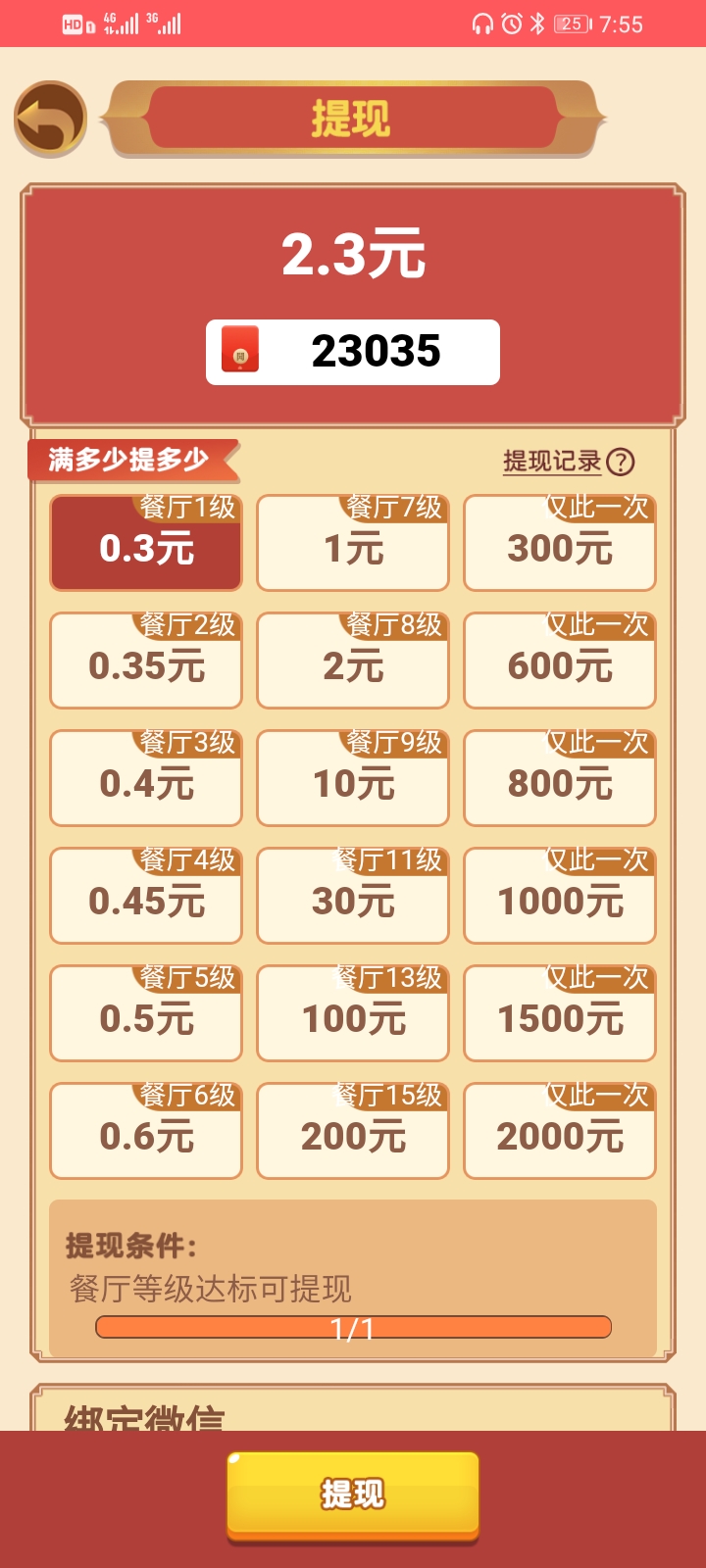Choose the 0.35元 餐厅2级 amount
This screenshot has width=706, height=1568.
pos(146,661)
